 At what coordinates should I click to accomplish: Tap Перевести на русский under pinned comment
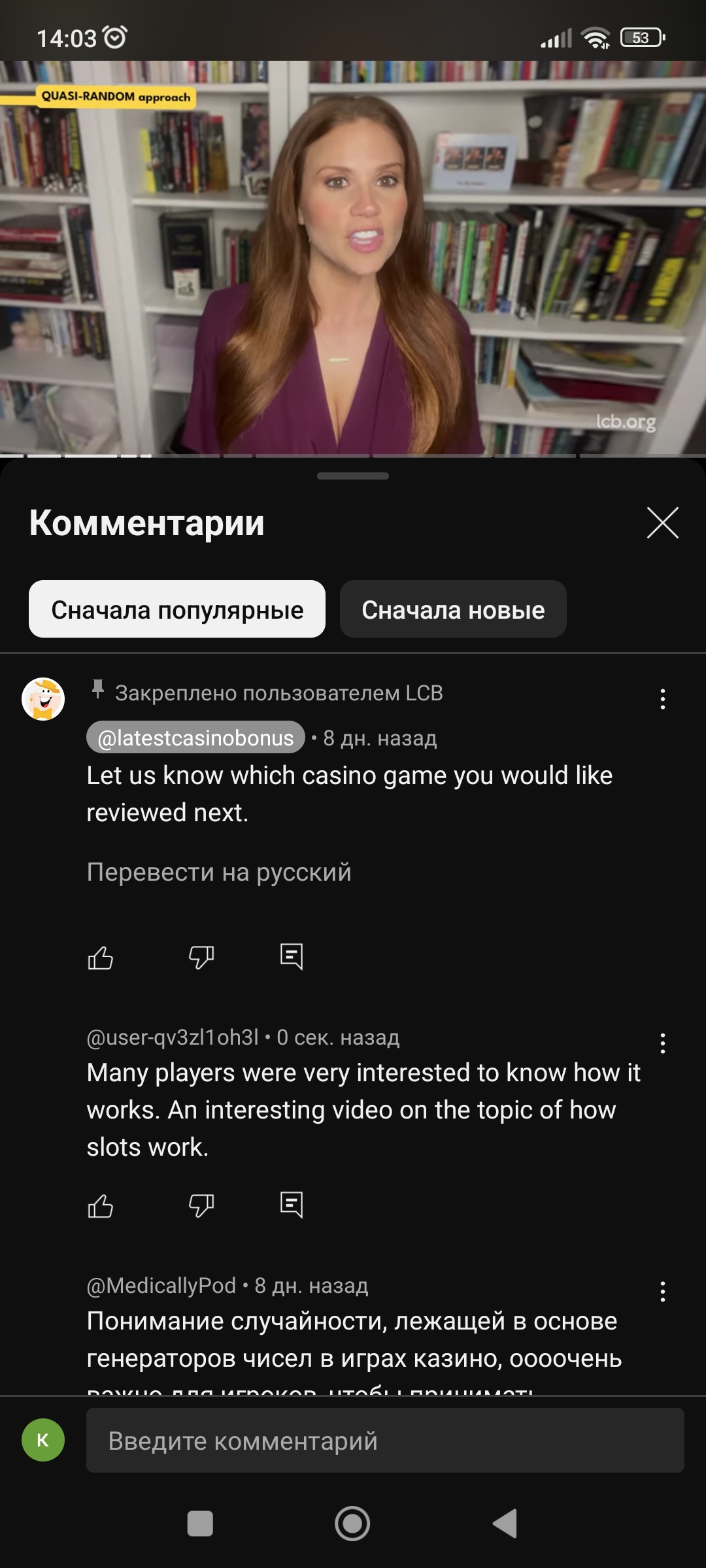[219, 872]
